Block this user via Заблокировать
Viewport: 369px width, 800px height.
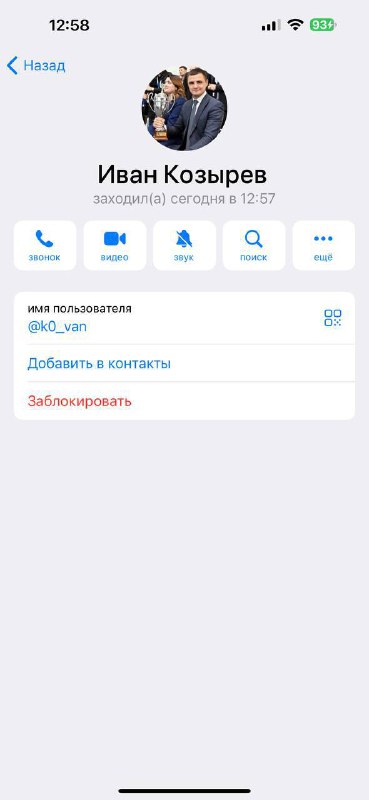184,401
